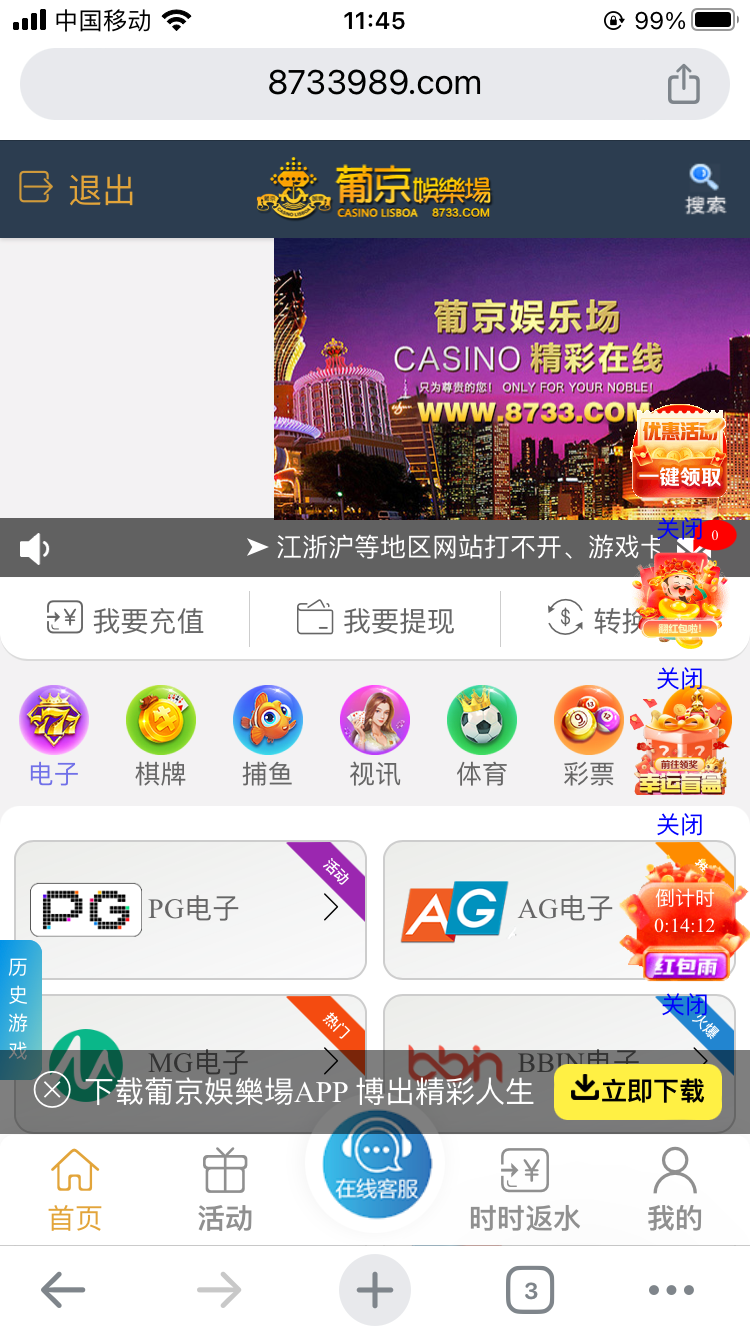Tap the 退出 logout button
Screen dimensions: 750x1334
point(77,189)
